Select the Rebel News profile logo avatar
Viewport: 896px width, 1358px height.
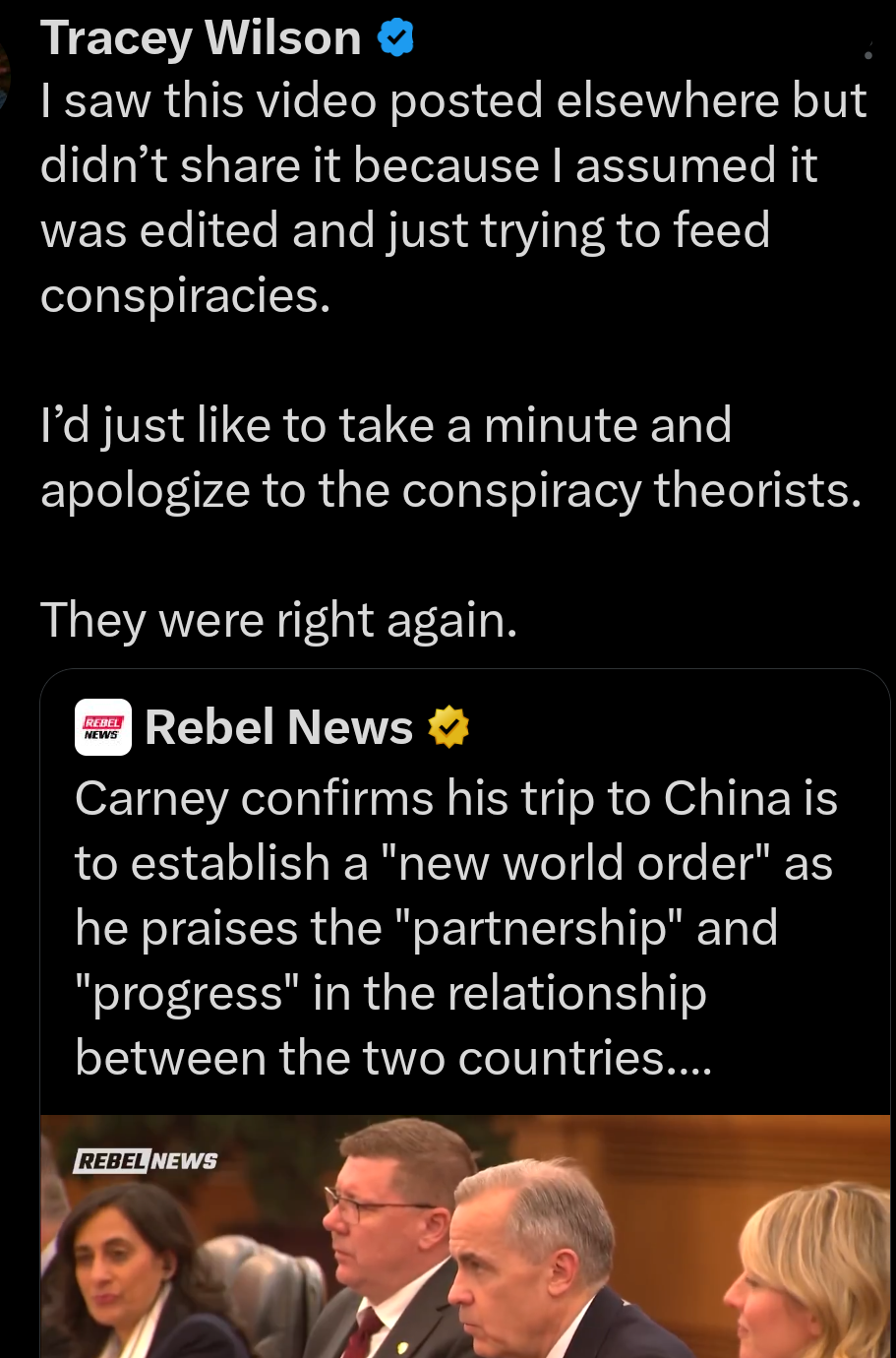102,727
